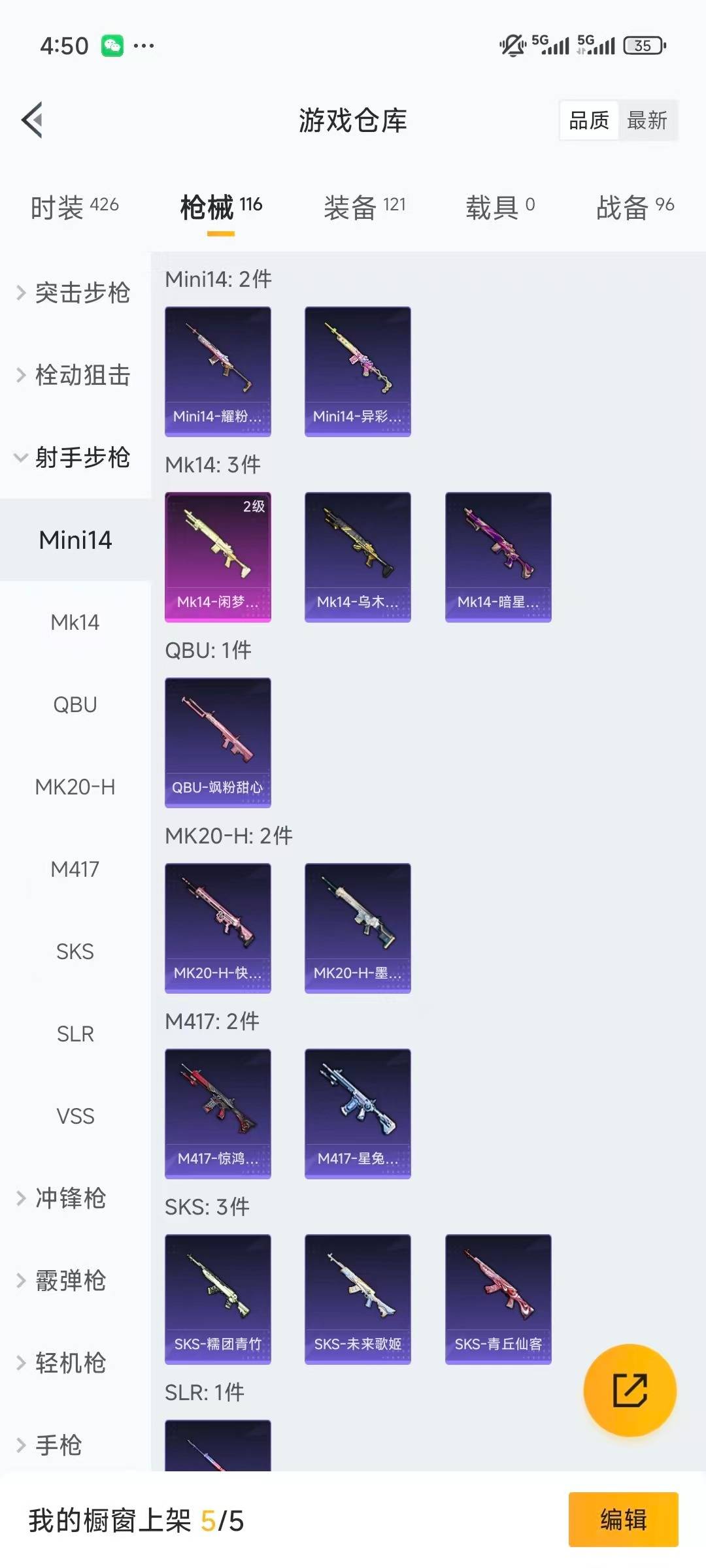Open the QBU-飒粉甜心 skin card
Viewport: 706px width, 1568px height.
click(x=218, y=742)
